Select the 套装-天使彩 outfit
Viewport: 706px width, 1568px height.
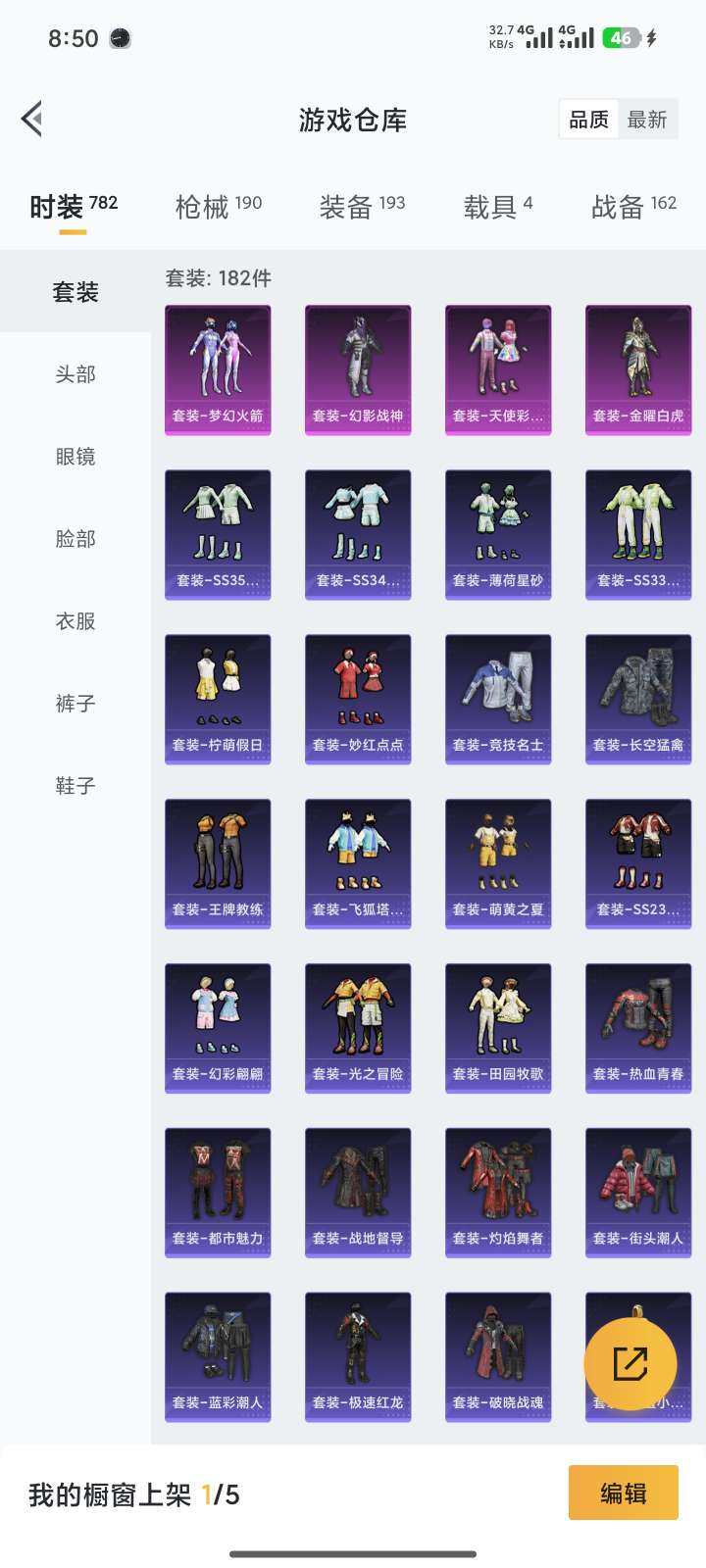pyautogui.click(x=497, y=369)
